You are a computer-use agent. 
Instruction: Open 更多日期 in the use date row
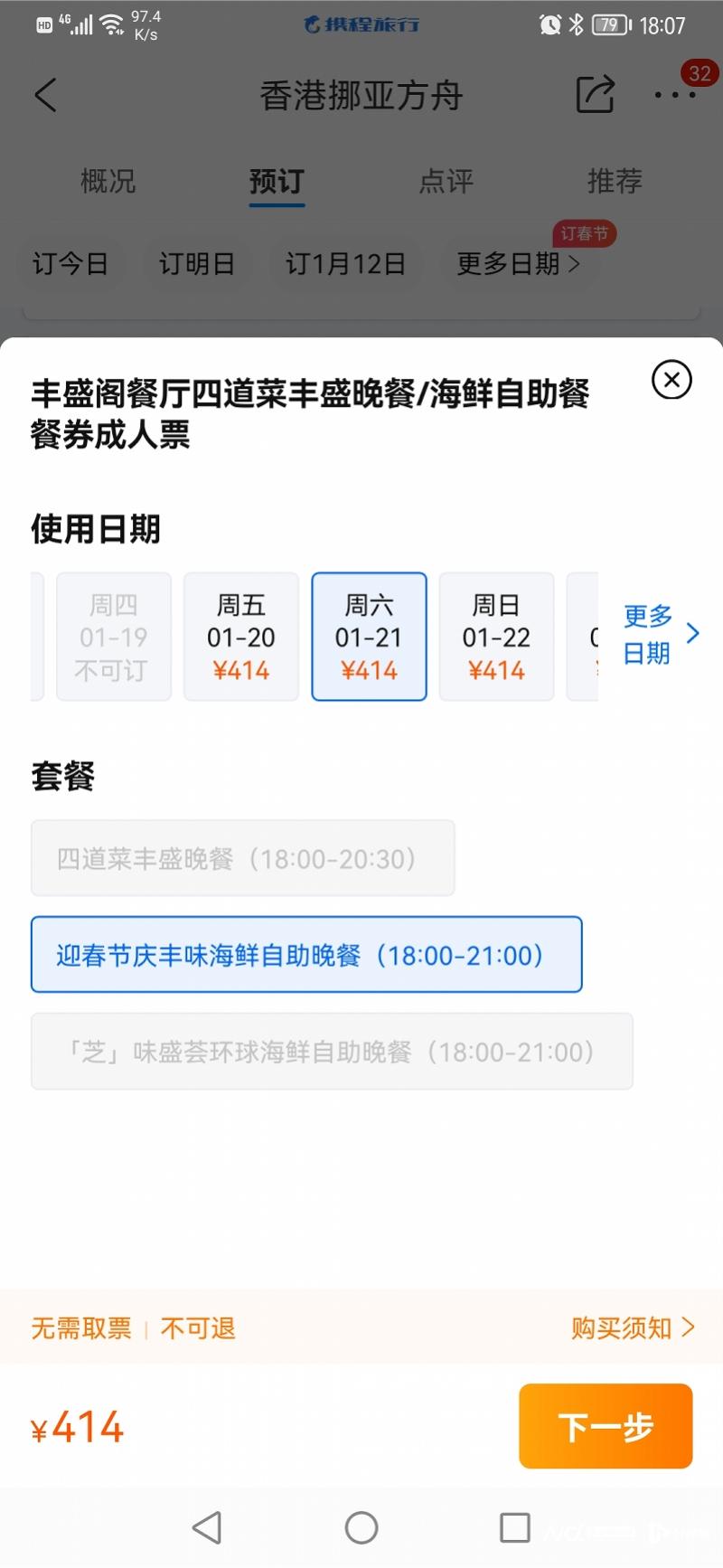pyautogui.click(x=662, y=634)
